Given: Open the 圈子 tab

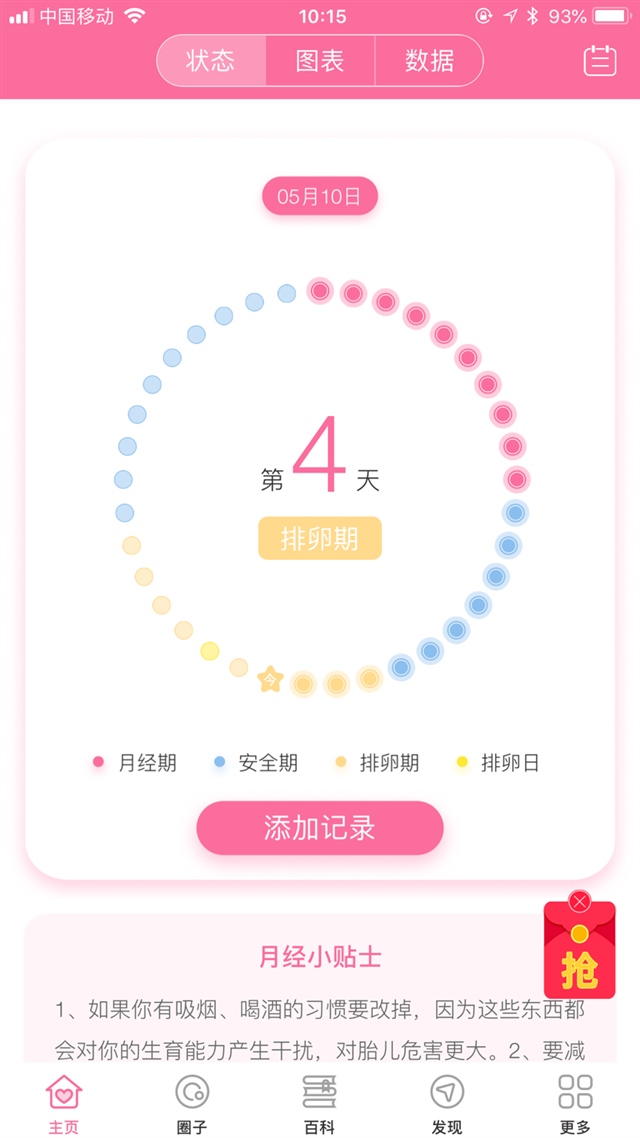Looking at the screenshot, I should [192, 1103].
